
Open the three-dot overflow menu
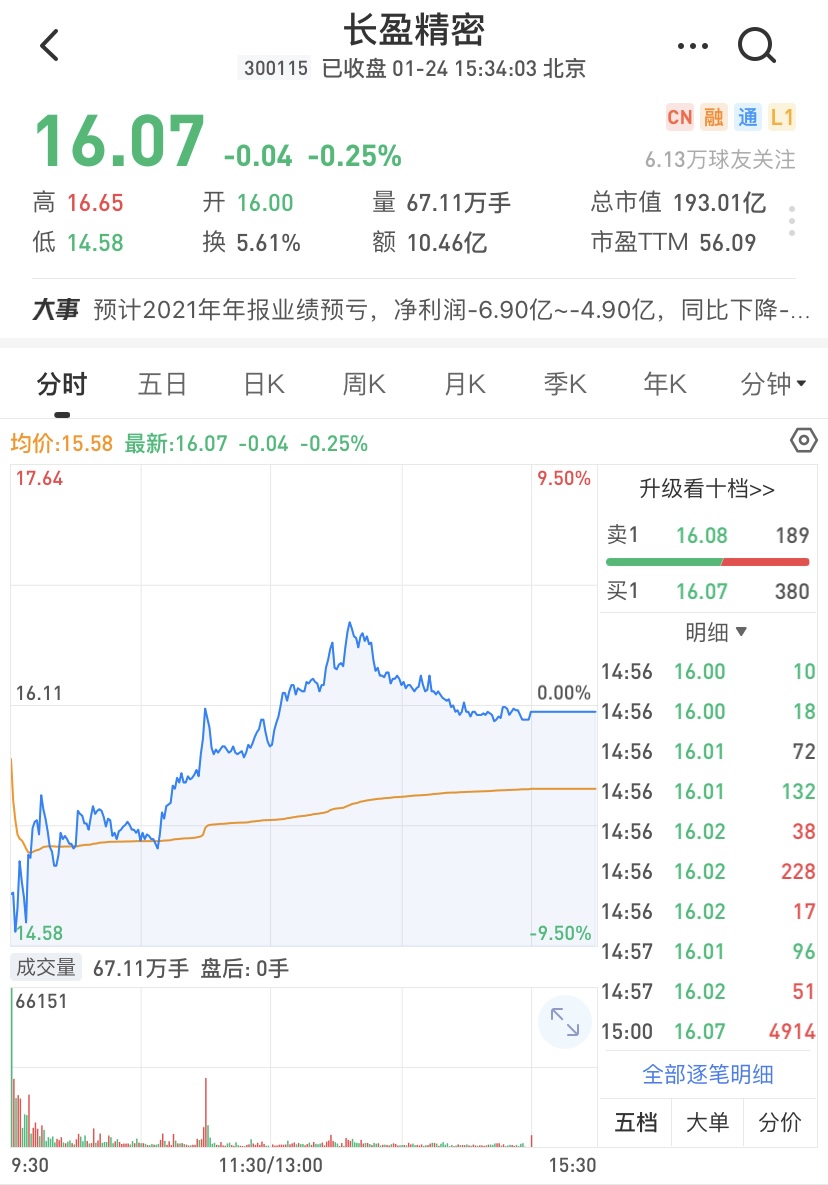(692, 46)
